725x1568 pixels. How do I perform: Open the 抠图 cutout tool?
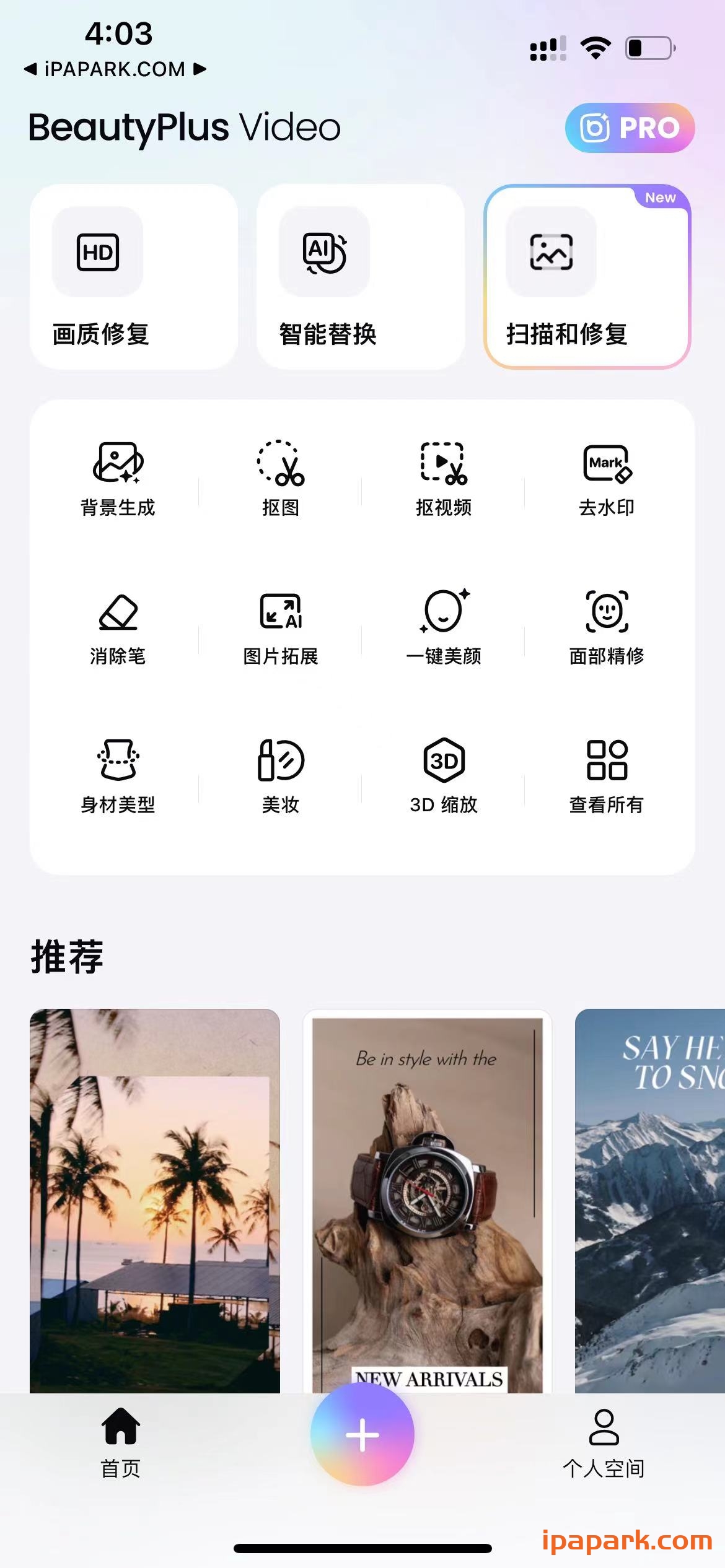coord(281,480)
